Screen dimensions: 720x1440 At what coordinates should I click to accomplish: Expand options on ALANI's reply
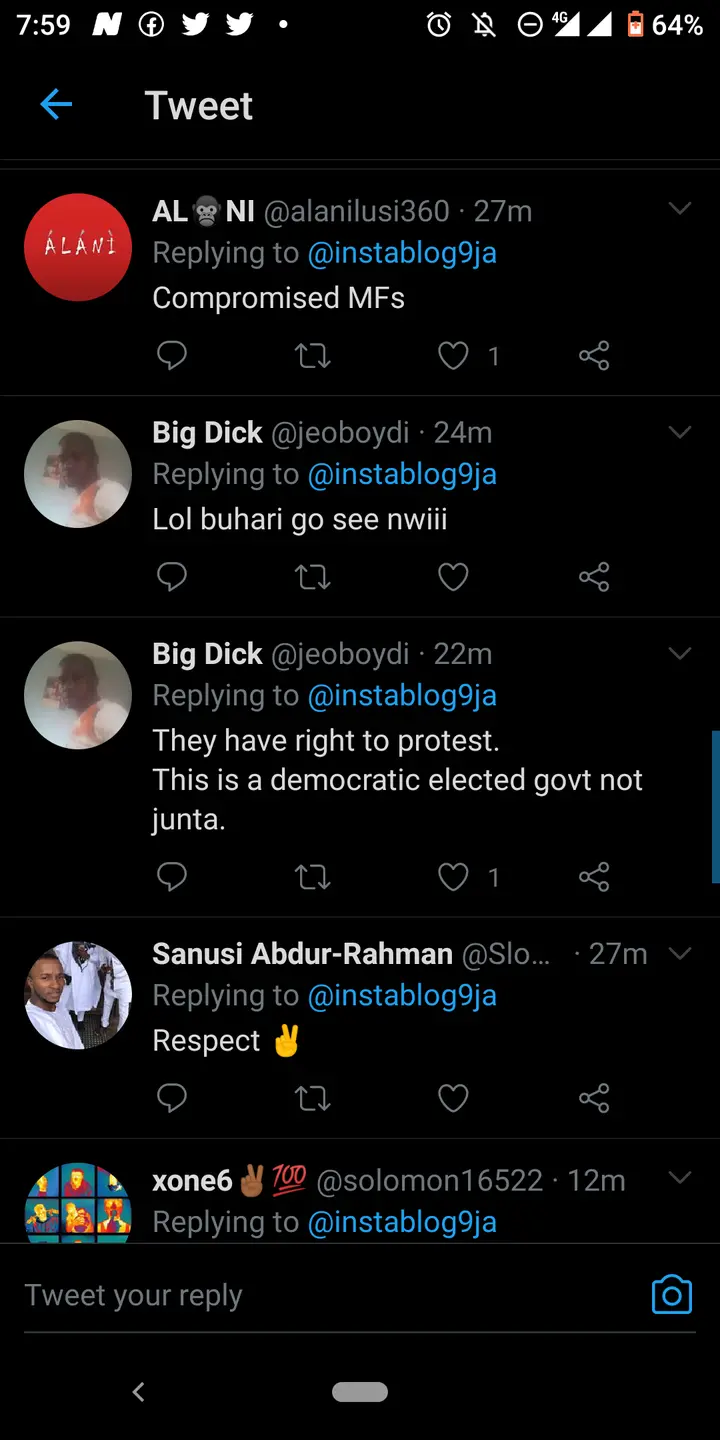[x=680, y=209]
